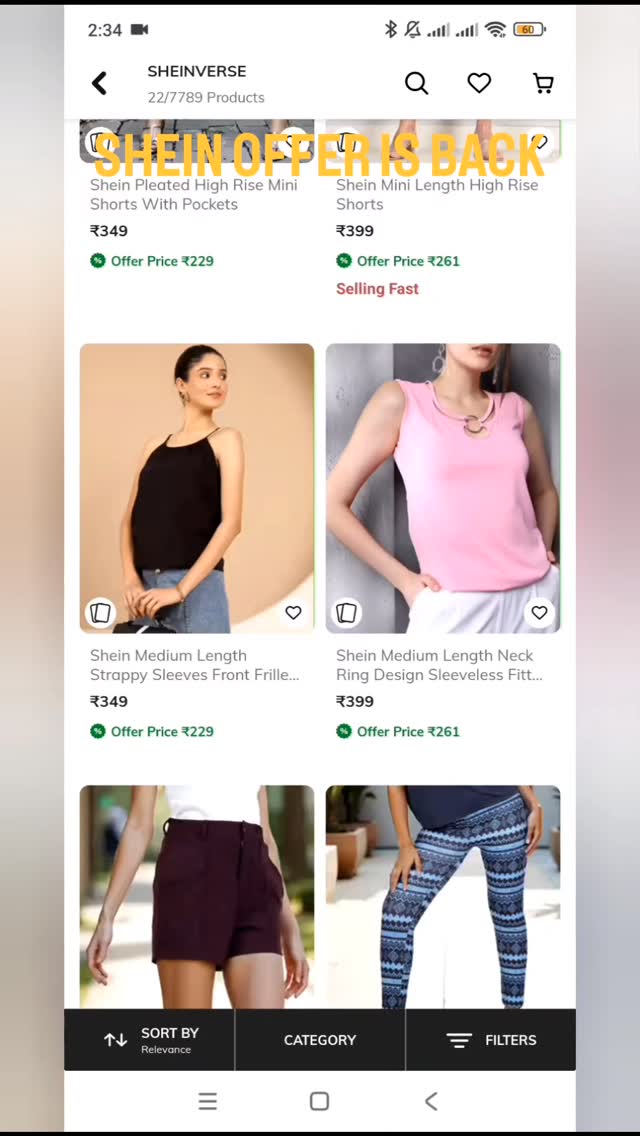Open the maroon shorts product
The width and height of the screenshot is (640, 1136).
197,895
